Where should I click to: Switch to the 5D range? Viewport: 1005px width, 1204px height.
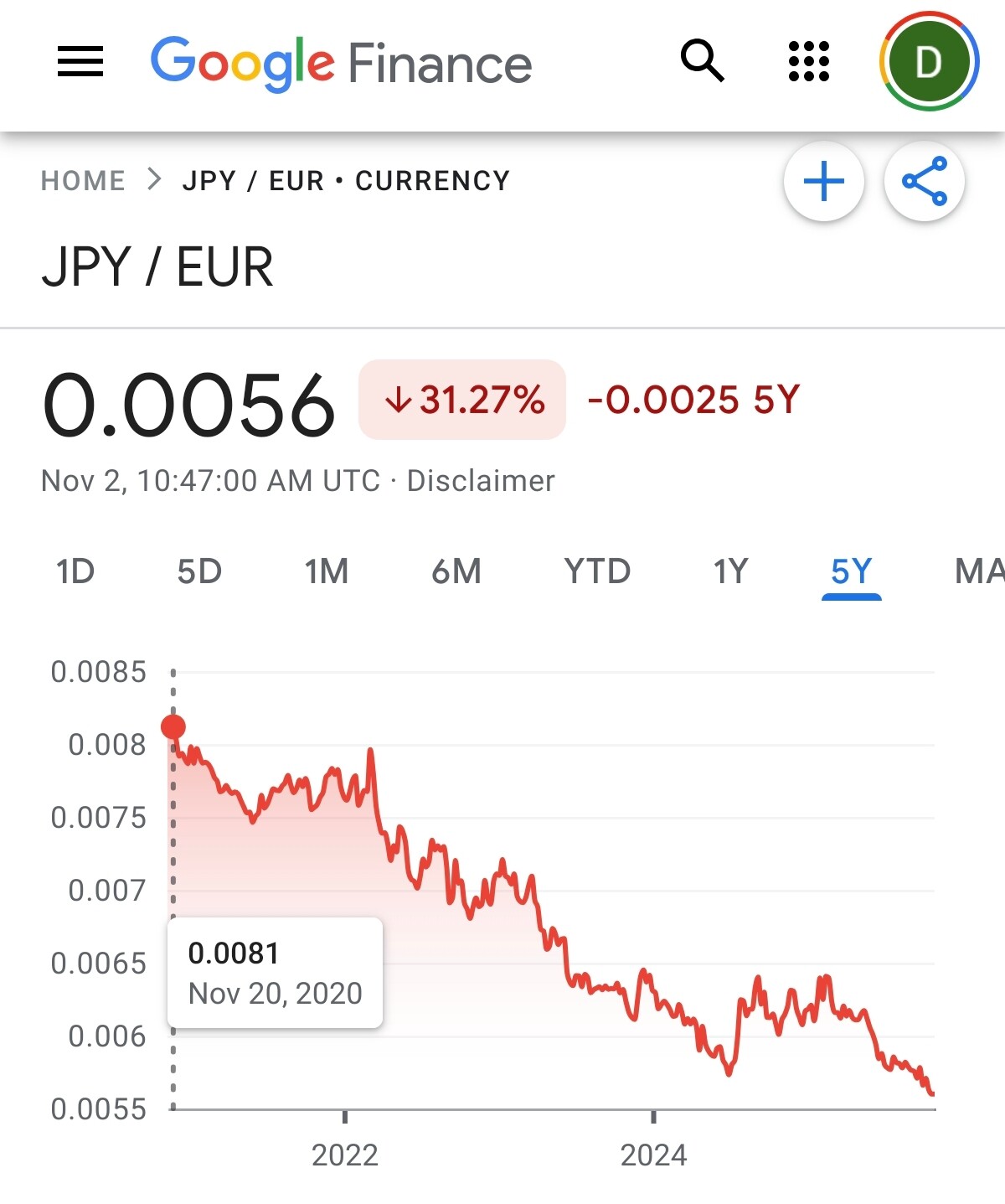199,571
